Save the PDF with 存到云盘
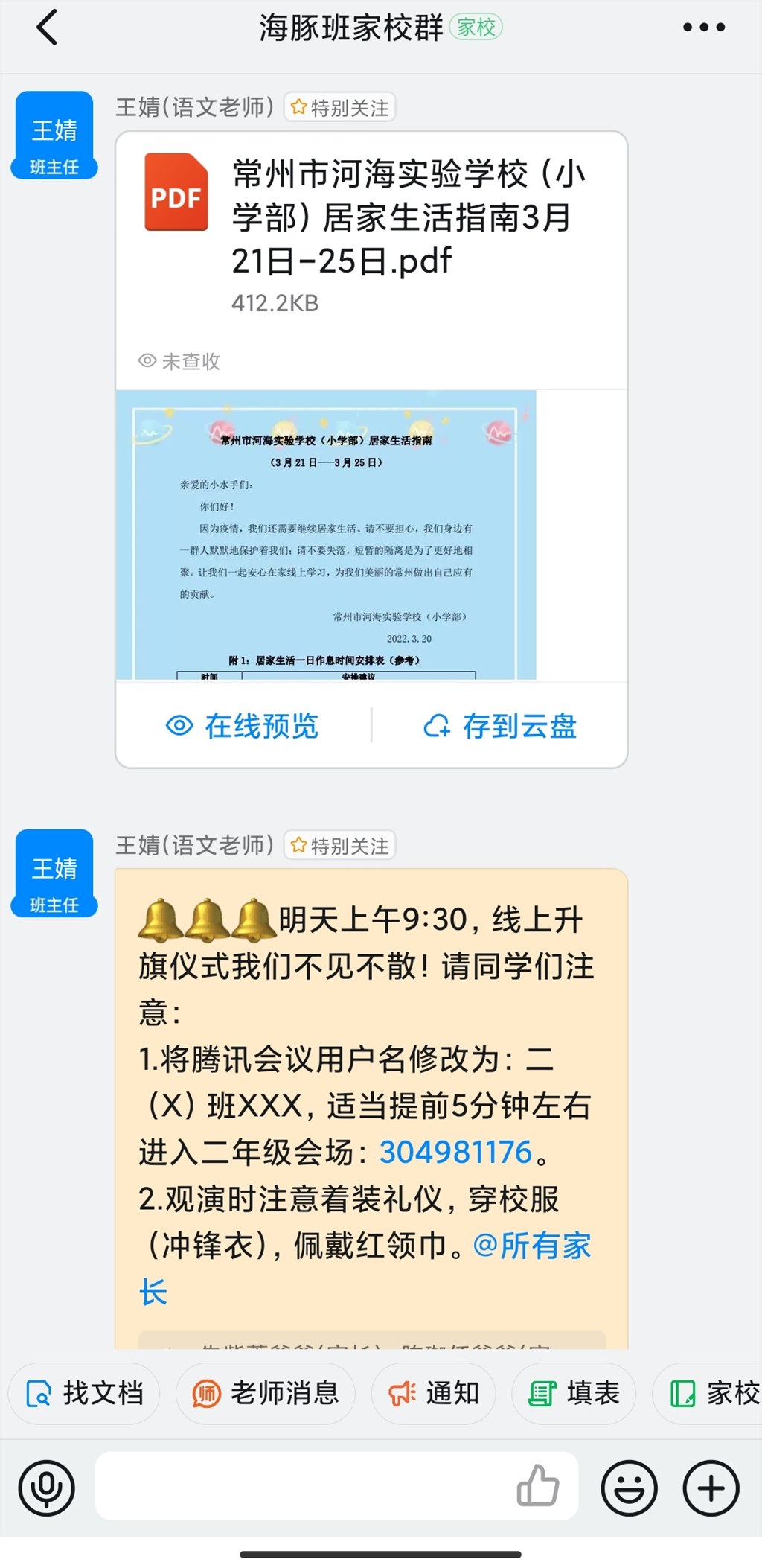The width and height of the screenshot is (762, 1568). (x=500, y=726)
